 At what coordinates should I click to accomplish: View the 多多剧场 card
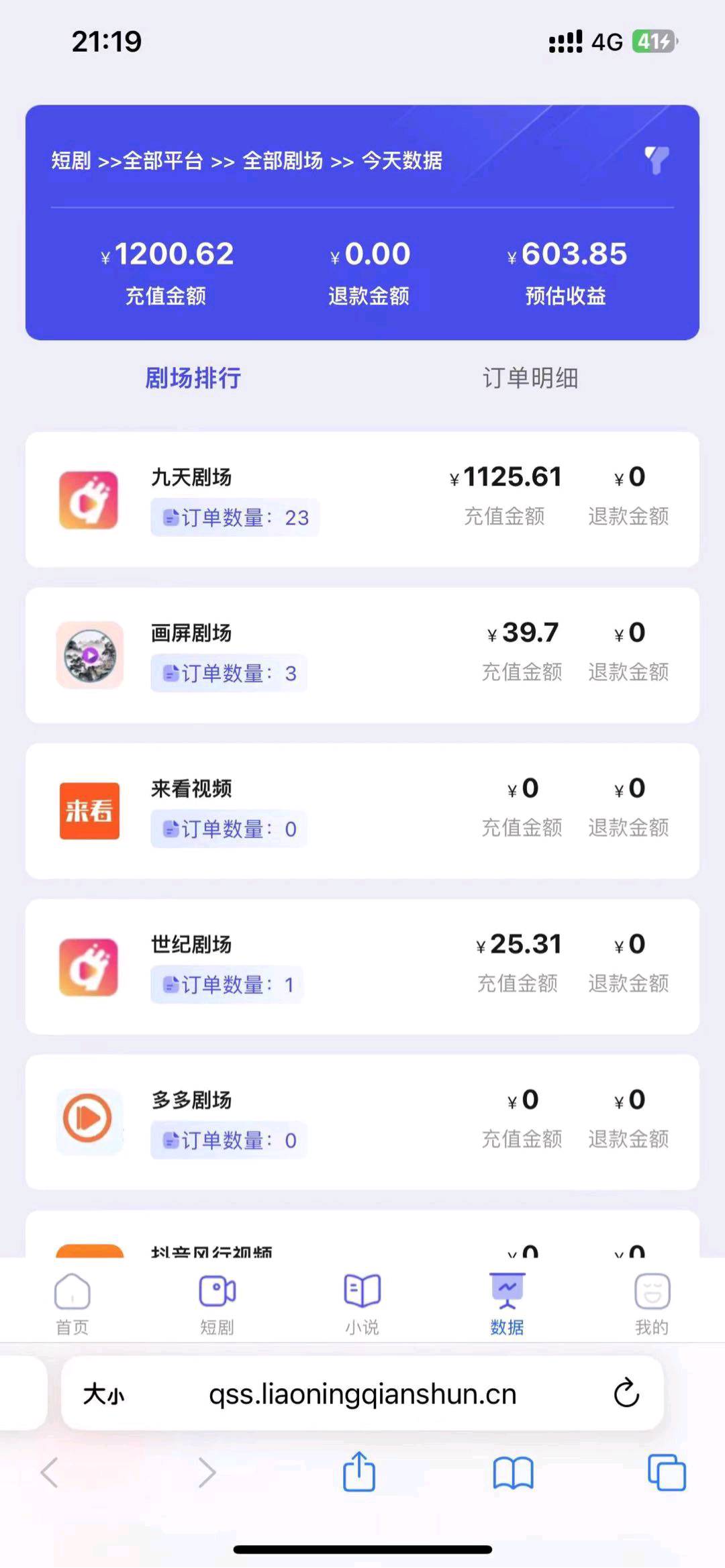click(362, 1122)
